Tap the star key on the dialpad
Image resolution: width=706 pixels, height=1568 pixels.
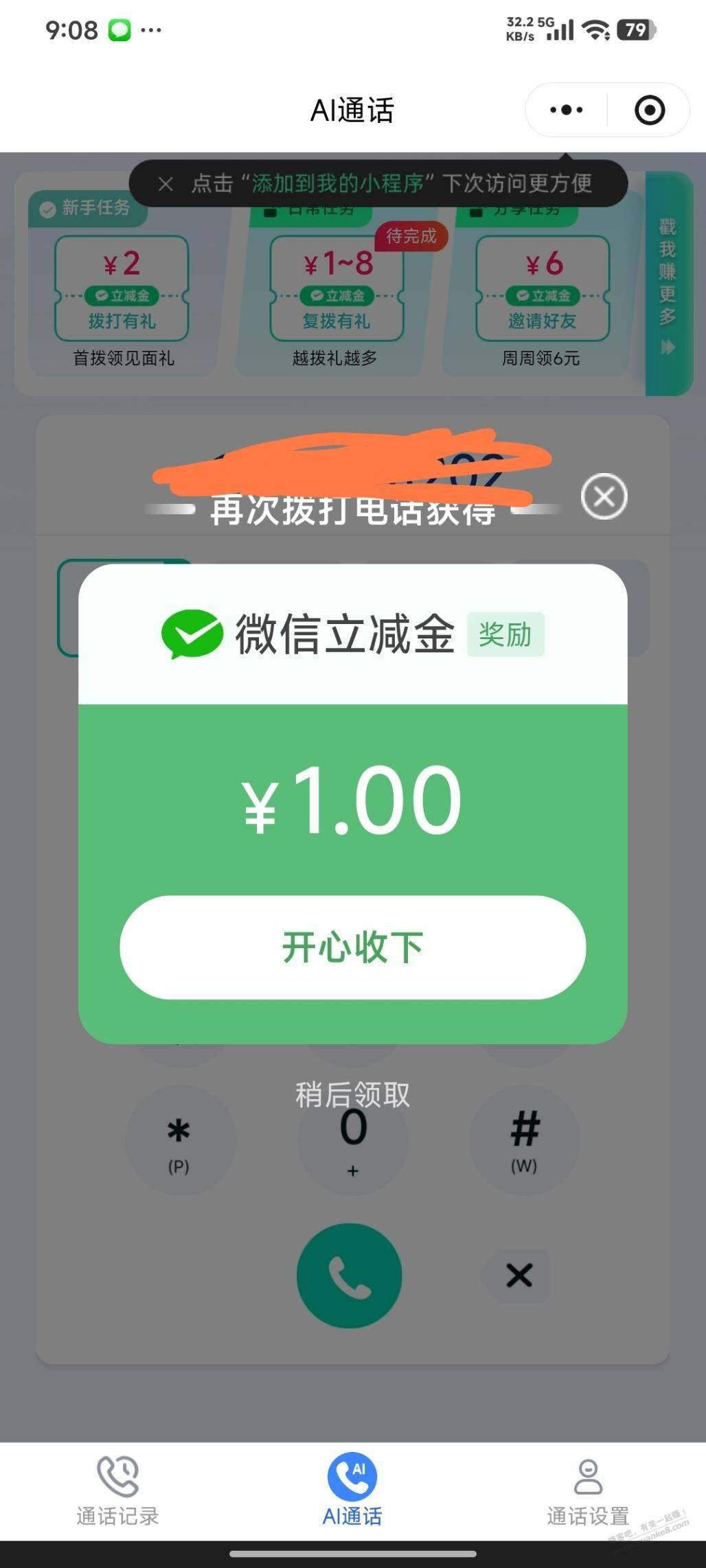[x=179, y=1141]
